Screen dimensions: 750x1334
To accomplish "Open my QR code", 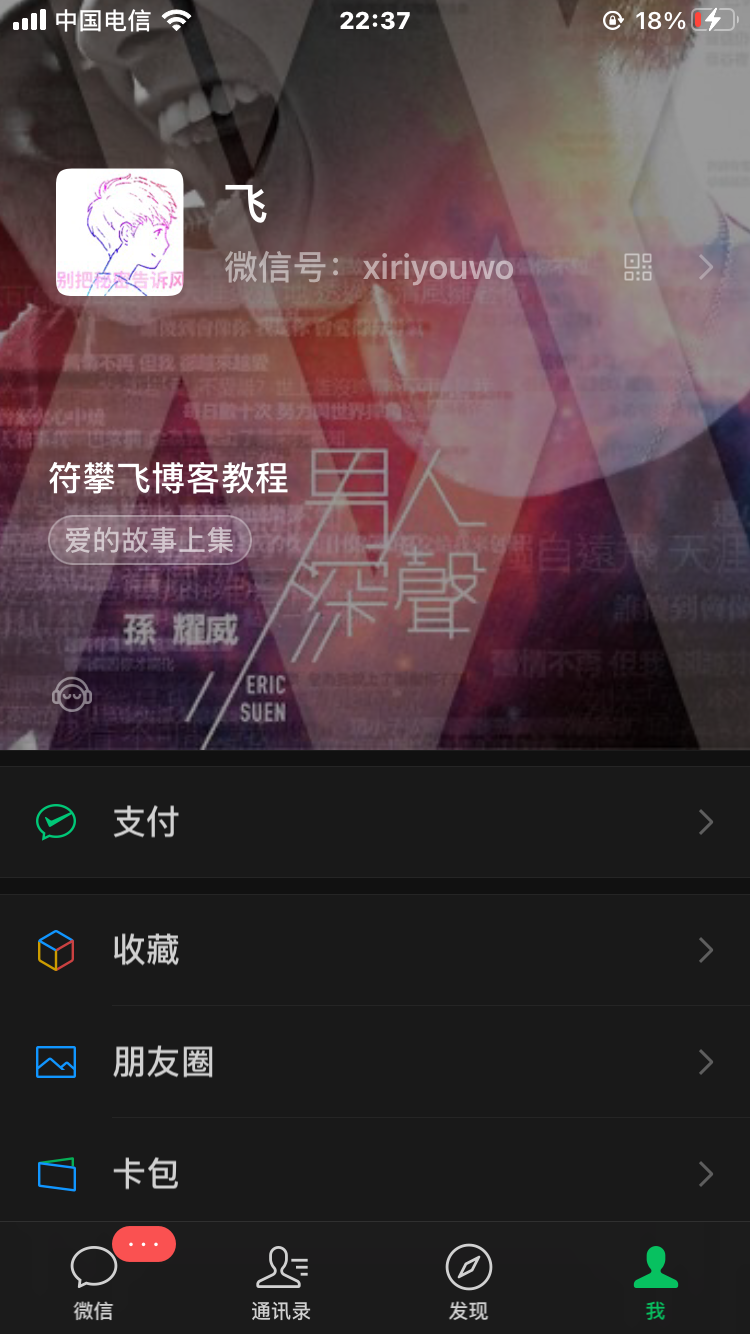I will click(638, 267).
